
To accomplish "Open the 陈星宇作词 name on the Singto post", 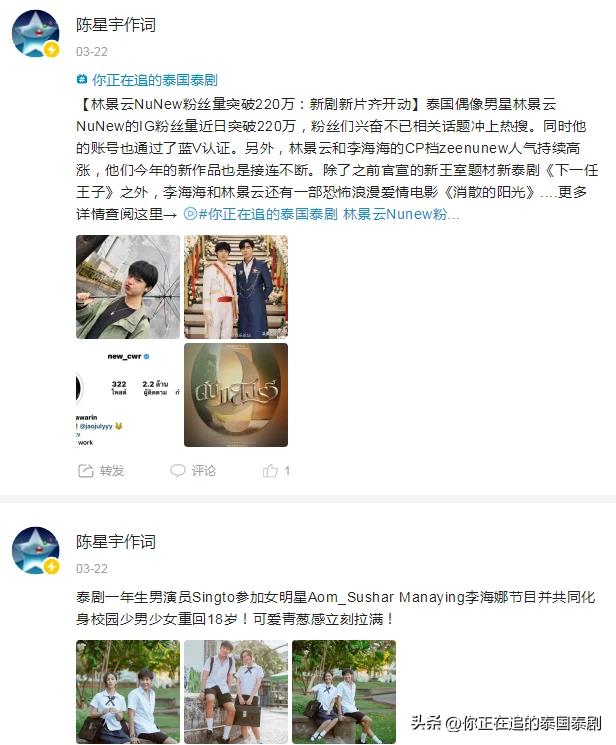I will pyautogui.click(x=116, y=542).
